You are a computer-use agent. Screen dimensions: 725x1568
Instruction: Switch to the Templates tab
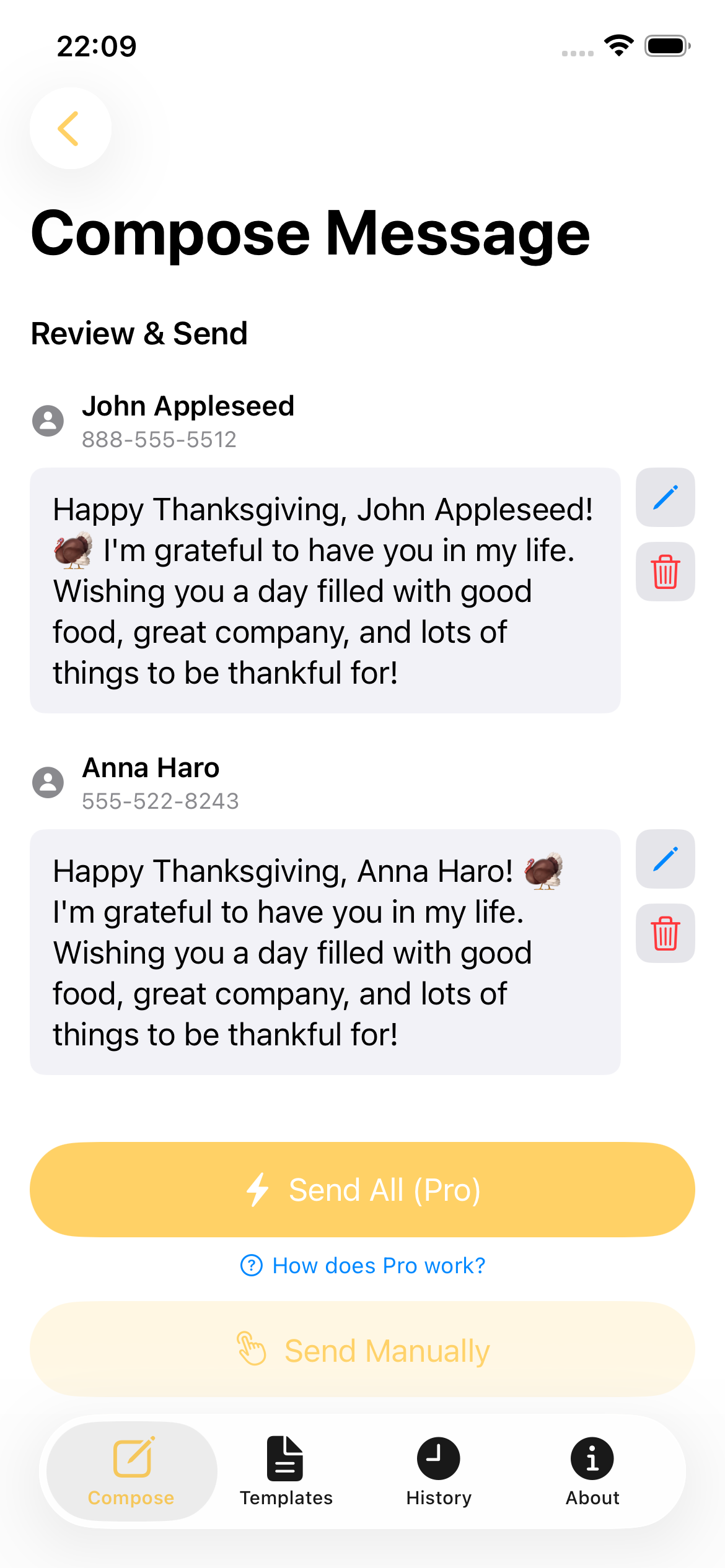[286, 1471]
